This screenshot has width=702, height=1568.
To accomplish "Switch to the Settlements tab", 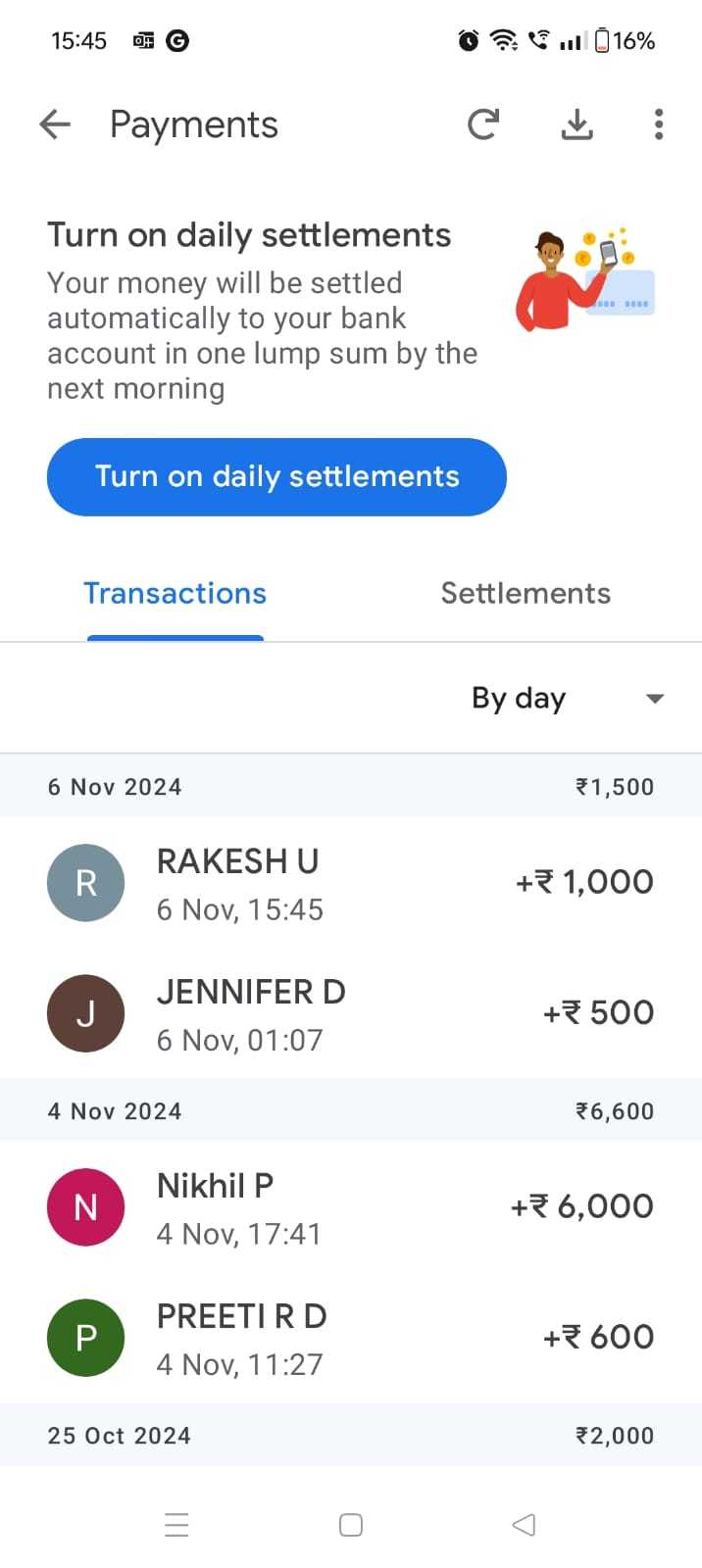I will point(526,594).
